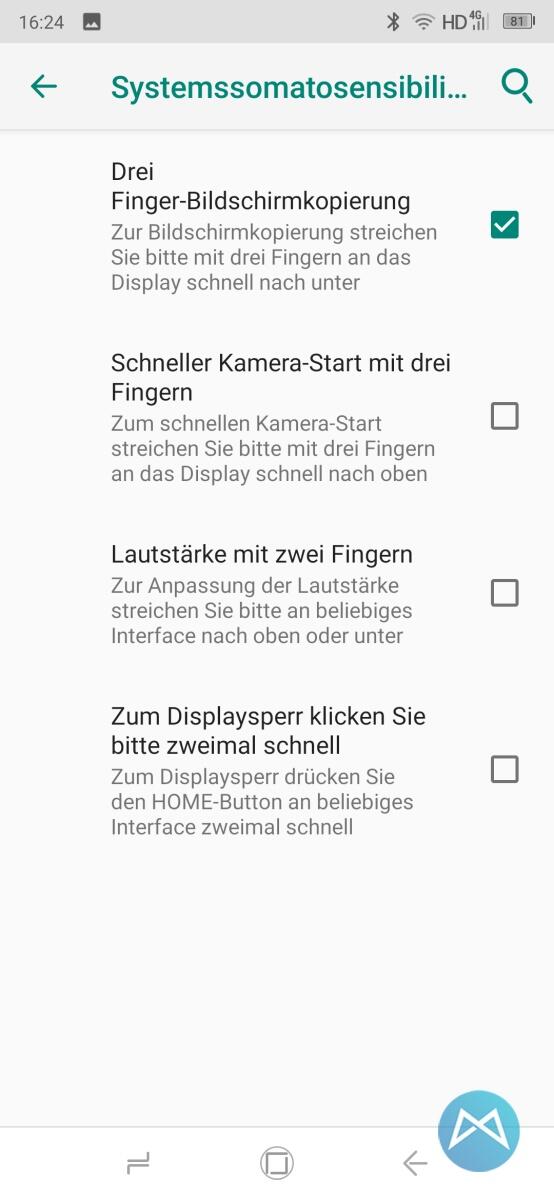Go back using the top arrow
The width and height of the screenshot is (554, 1200).
44,87
